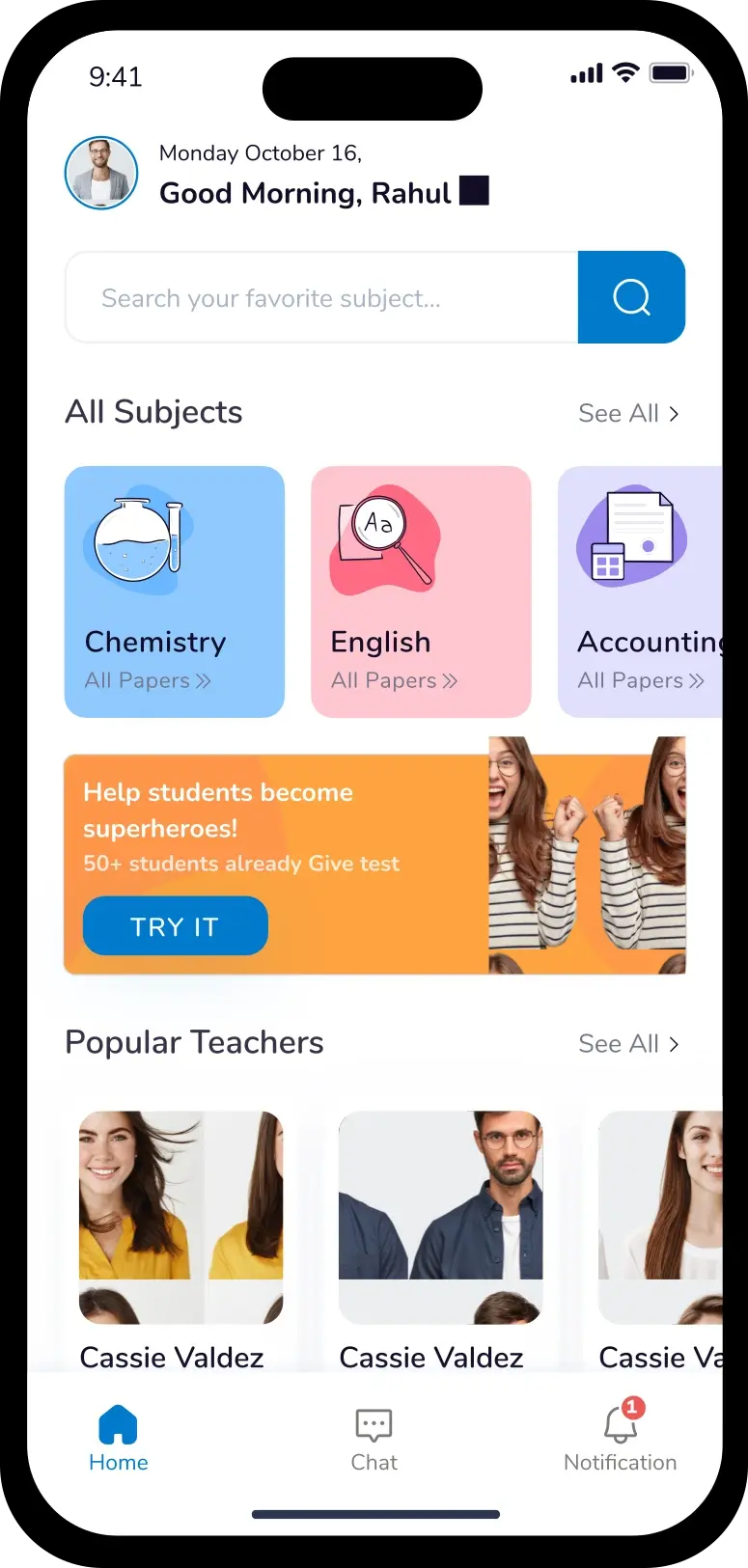
Task: Open the Chemistry subject card
Action: pos(175,591)
